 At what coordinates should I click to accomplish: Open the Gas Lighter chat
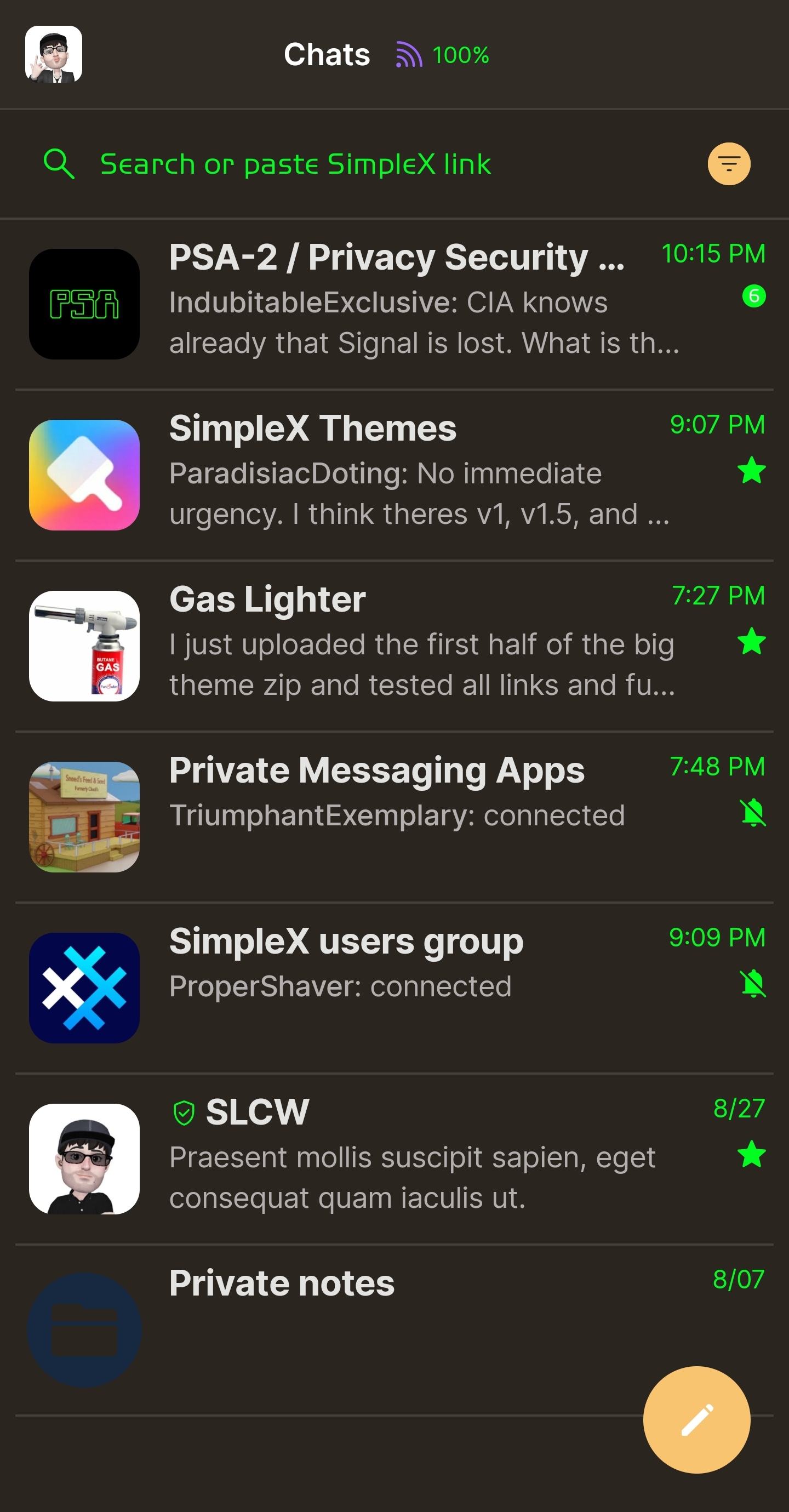point(395,645)
